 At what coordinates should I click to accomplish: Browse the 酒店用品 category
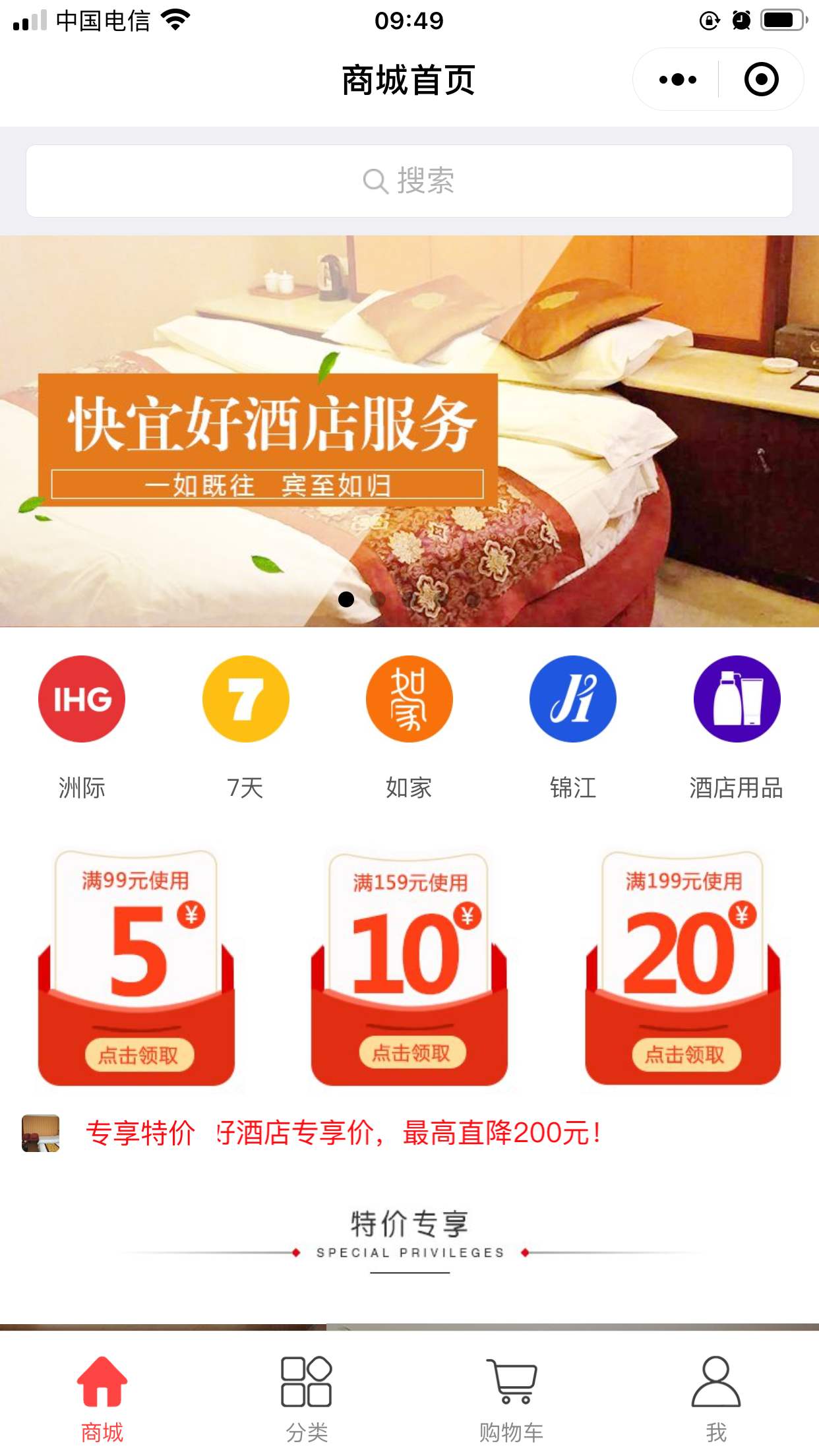pos(737,699)
